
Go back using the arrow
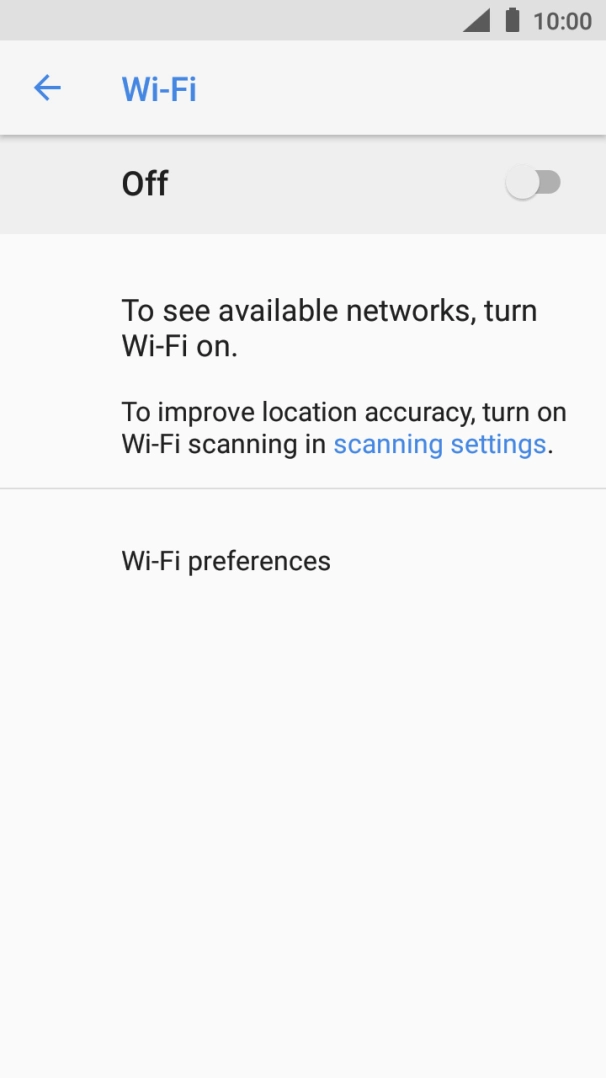(47, 88)
